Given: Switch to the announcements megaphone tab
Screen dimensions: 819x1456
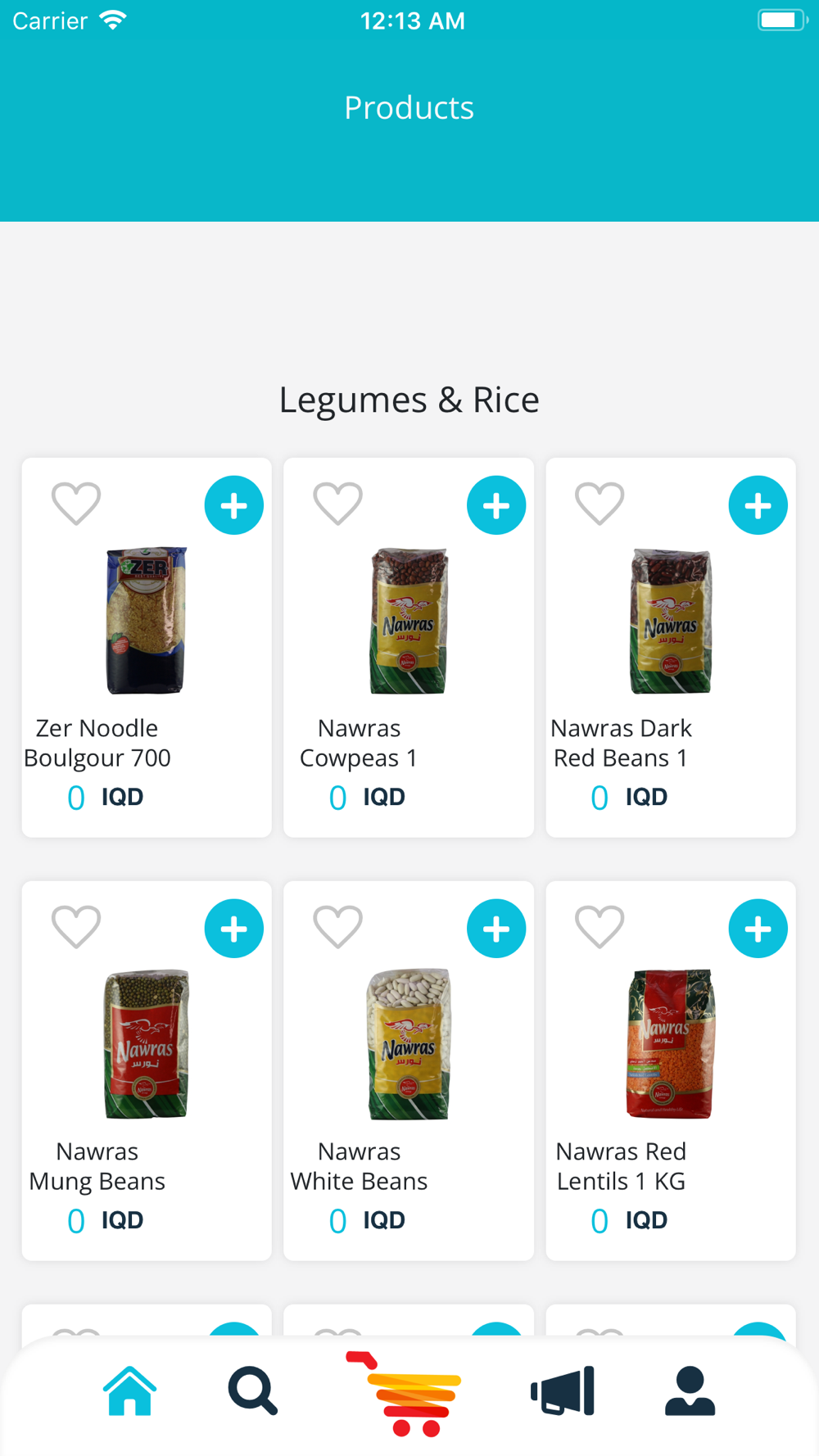Looking at the screenshot, I should click(x=563, y=1391).
